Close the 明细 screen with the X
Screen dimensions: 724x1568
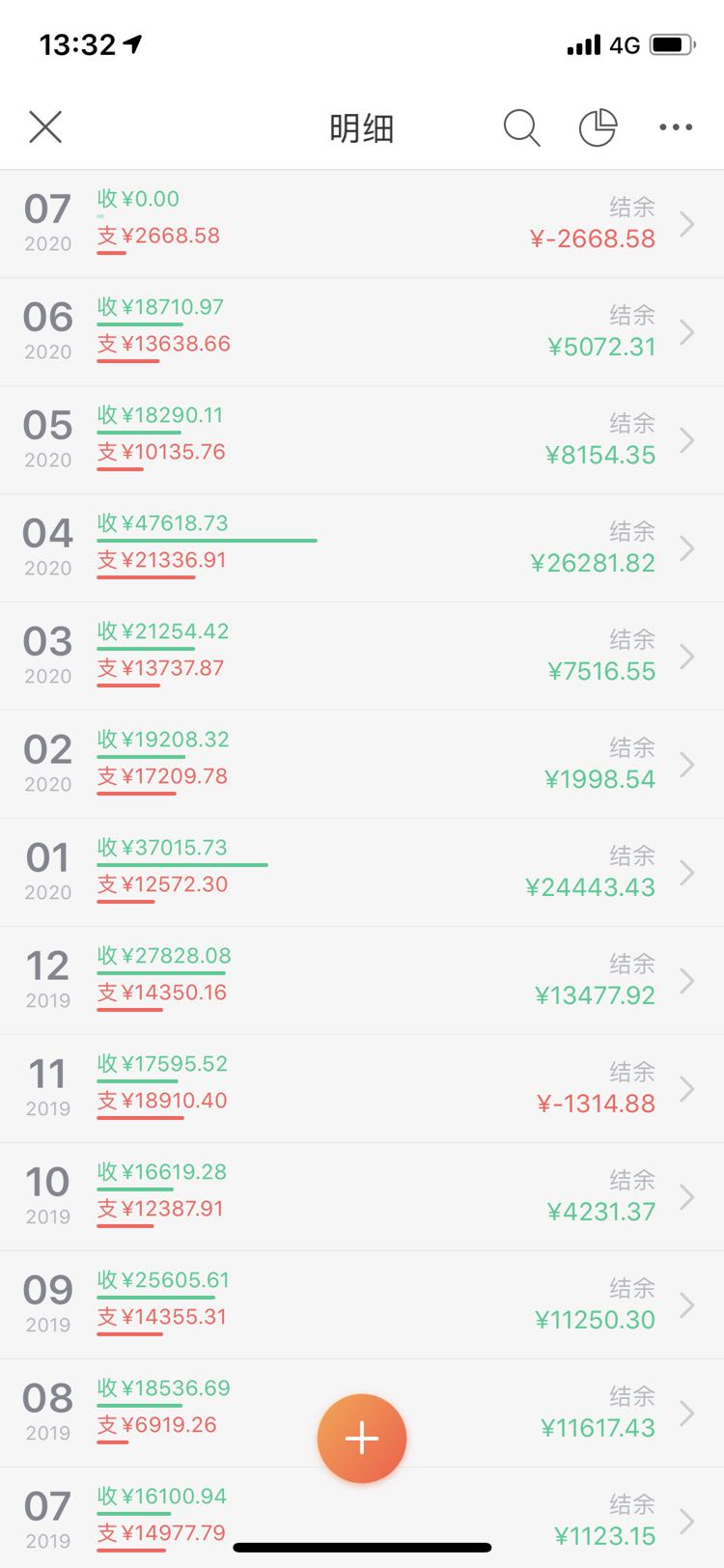(45, 126)
